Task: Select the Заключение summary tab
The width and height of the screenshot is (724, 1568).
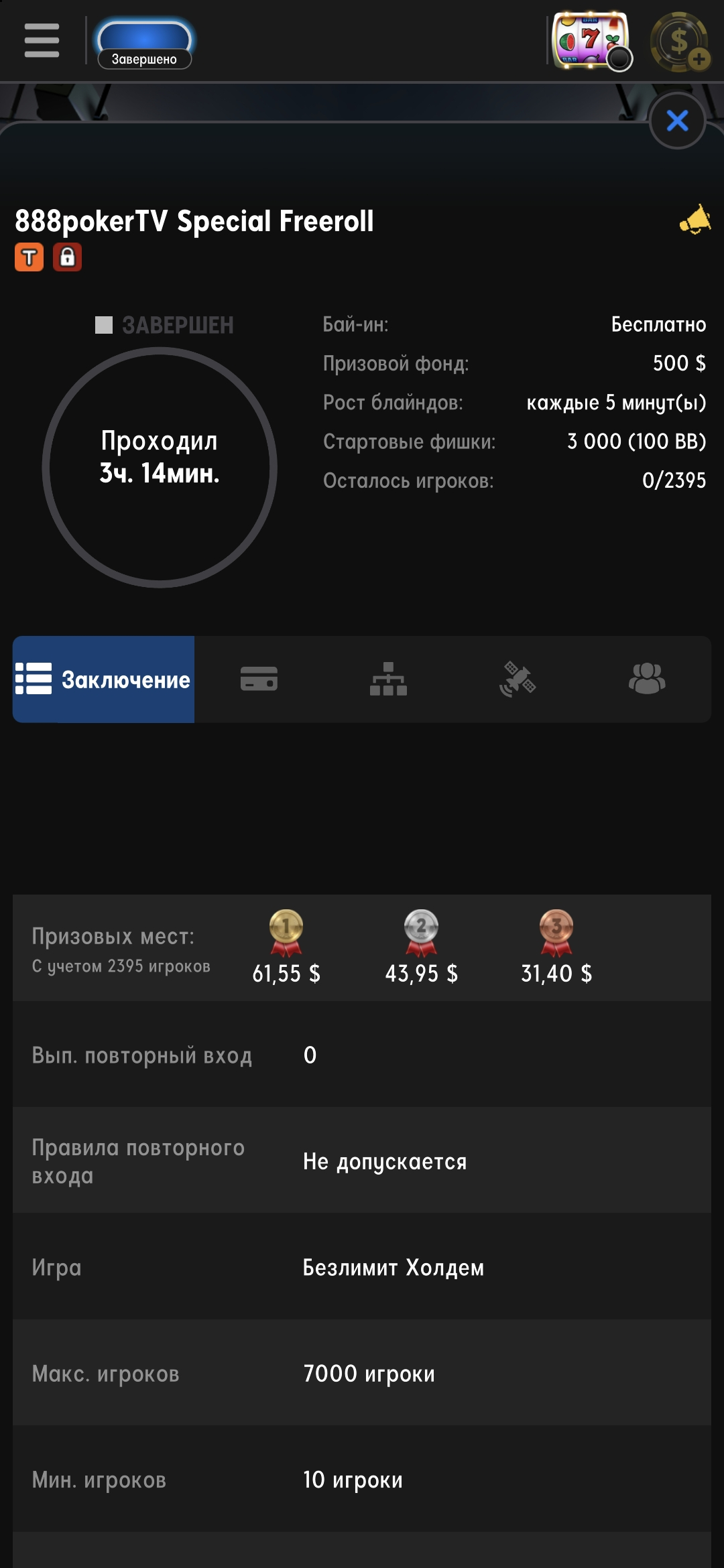Action: pos(104,679)
